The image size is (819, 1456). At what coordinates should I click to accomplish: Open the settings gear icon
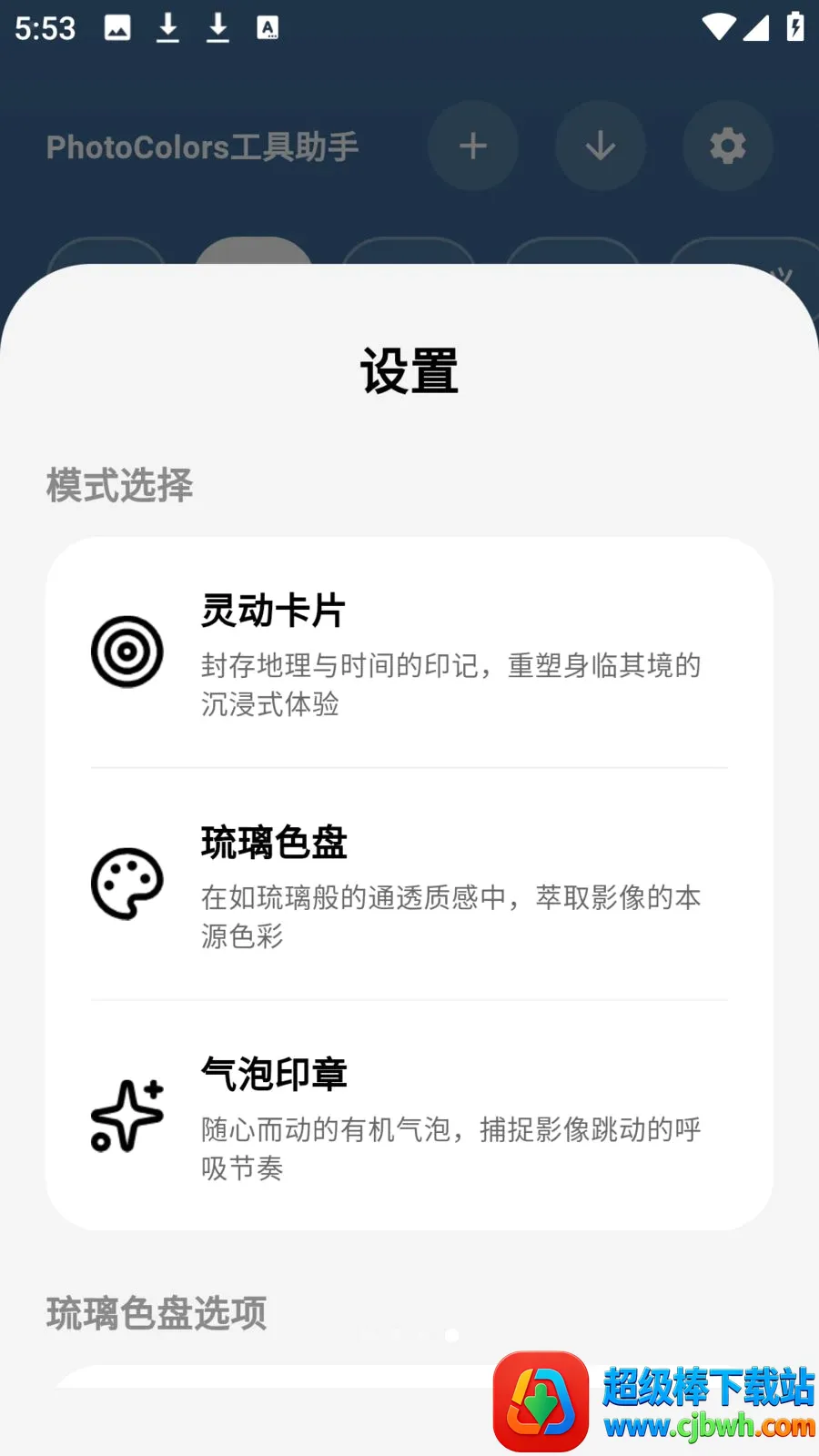click(728, 147)
